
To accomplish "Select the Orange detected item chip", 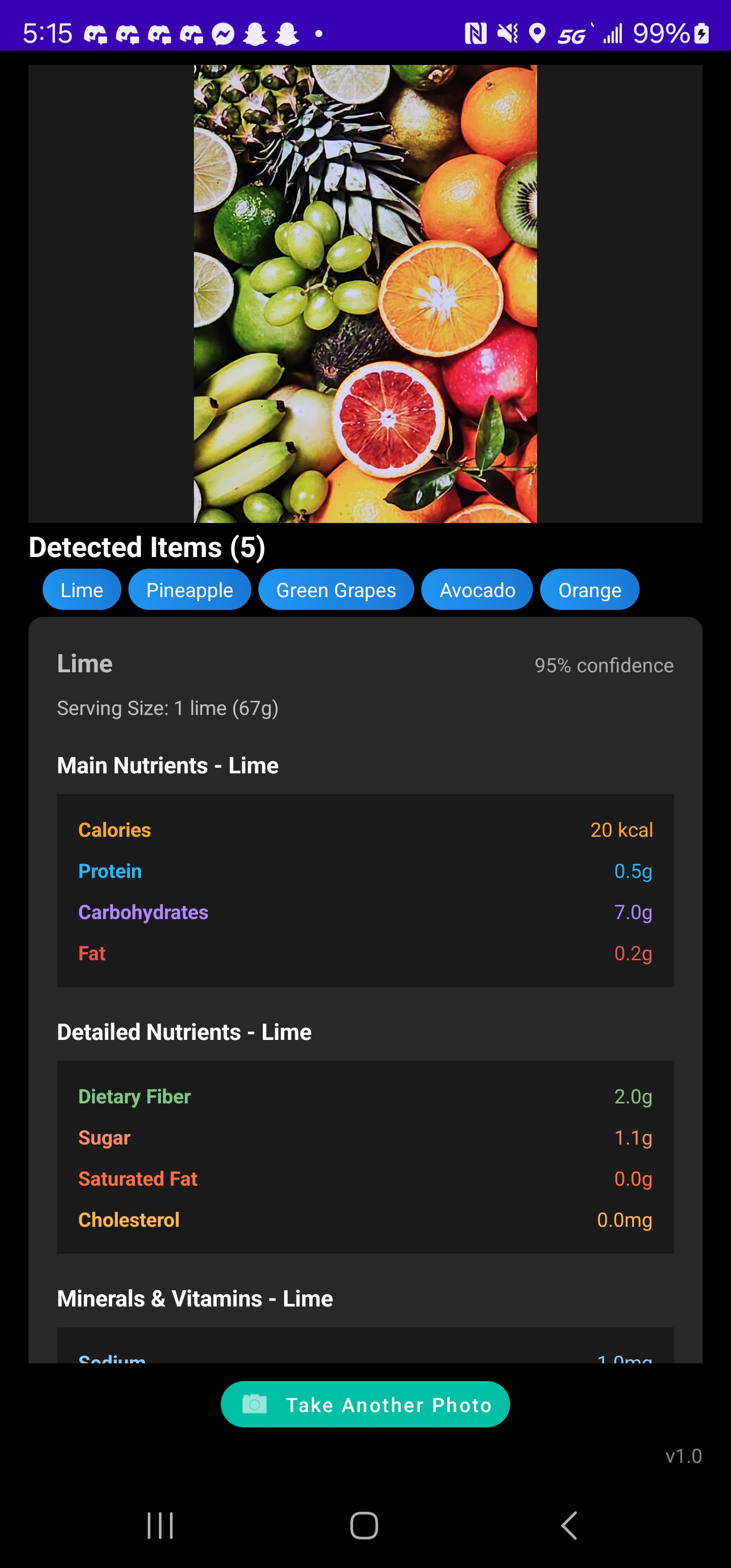I will pos(588,589).
